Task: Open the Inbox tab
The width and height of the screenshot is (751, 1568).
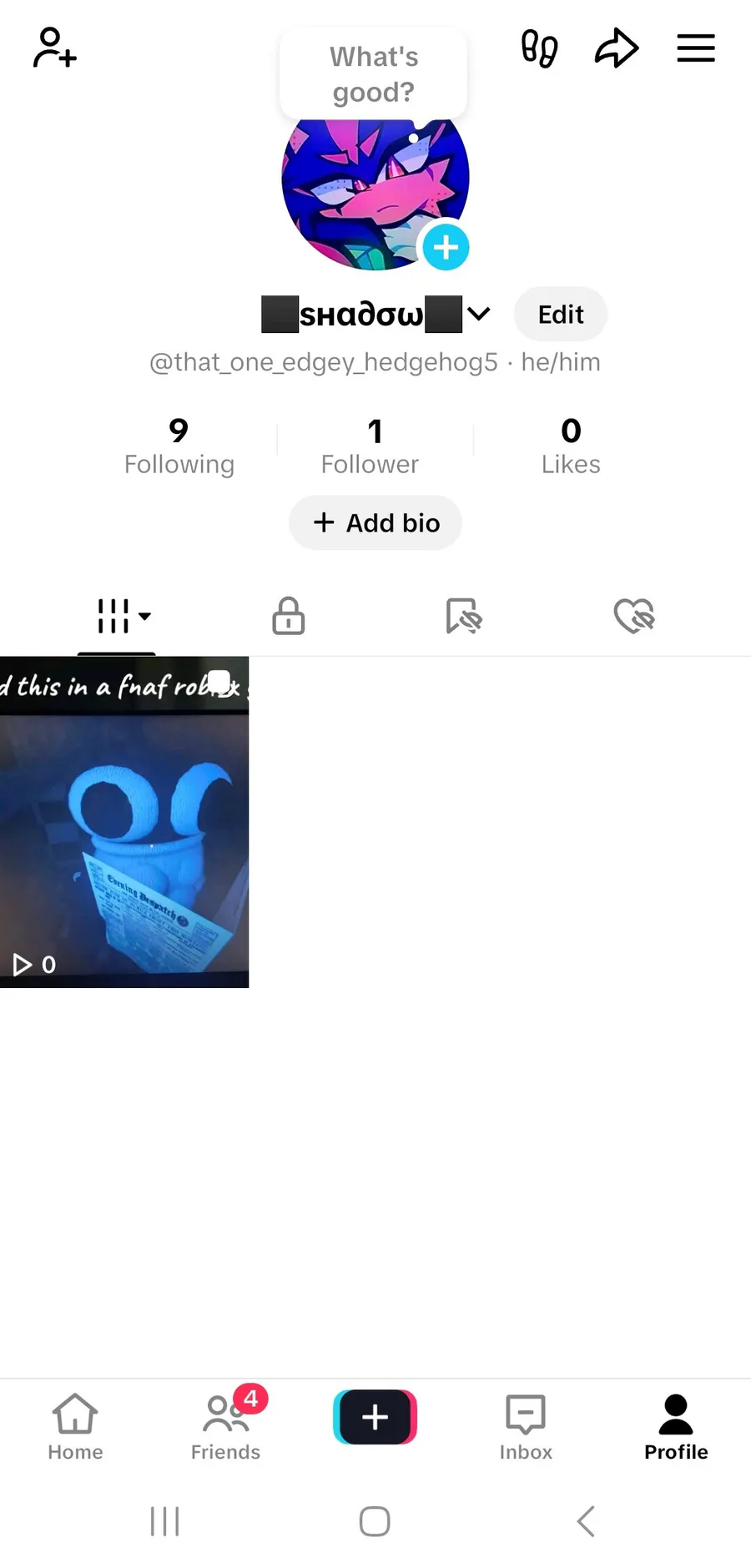Action: click(526, 1427)
